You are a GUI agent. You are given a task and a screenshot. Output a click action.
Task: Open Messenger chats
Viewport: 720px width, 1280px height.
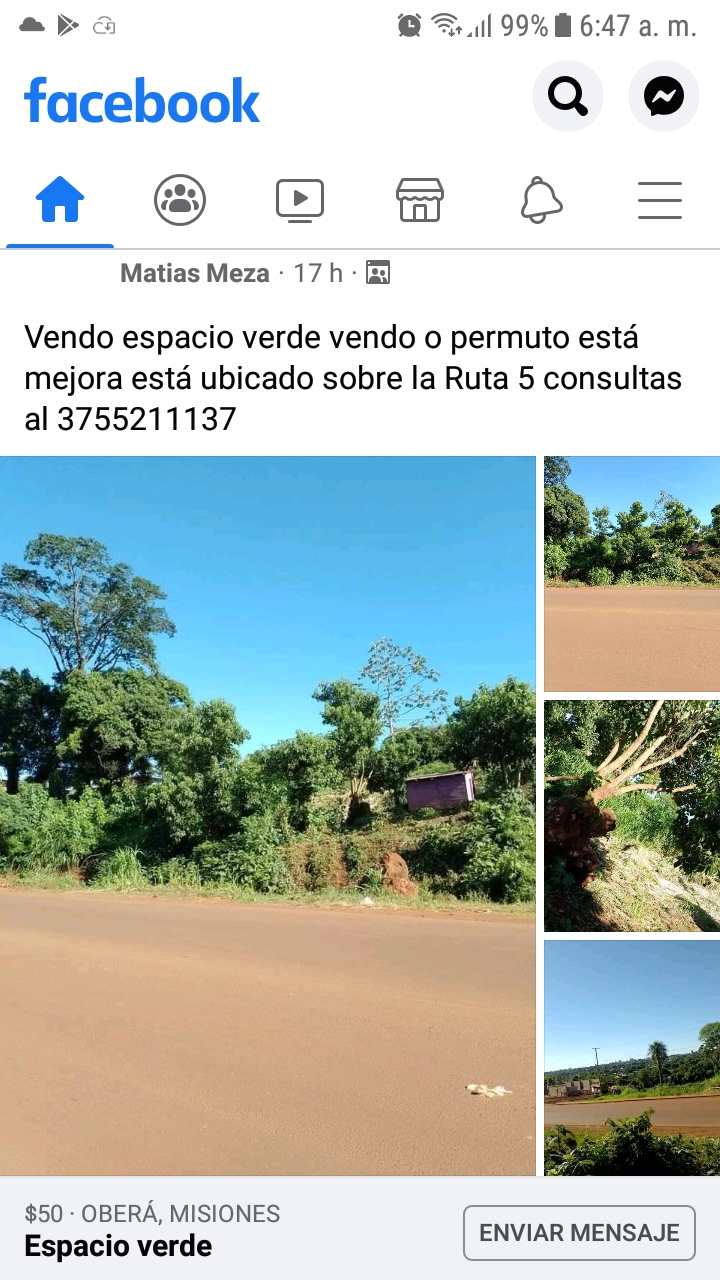[663, 97]
